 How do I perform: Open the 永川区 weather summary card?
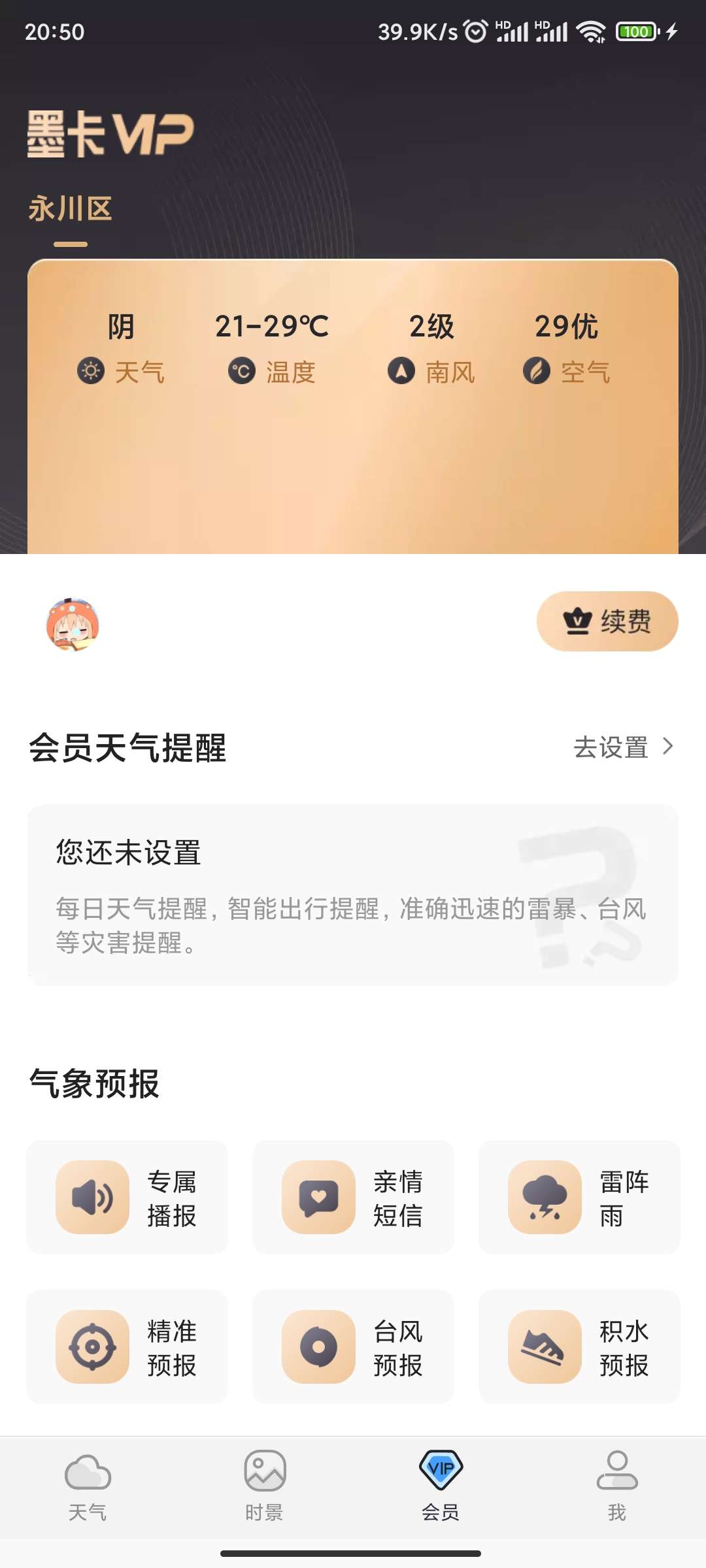click(352, 405)
